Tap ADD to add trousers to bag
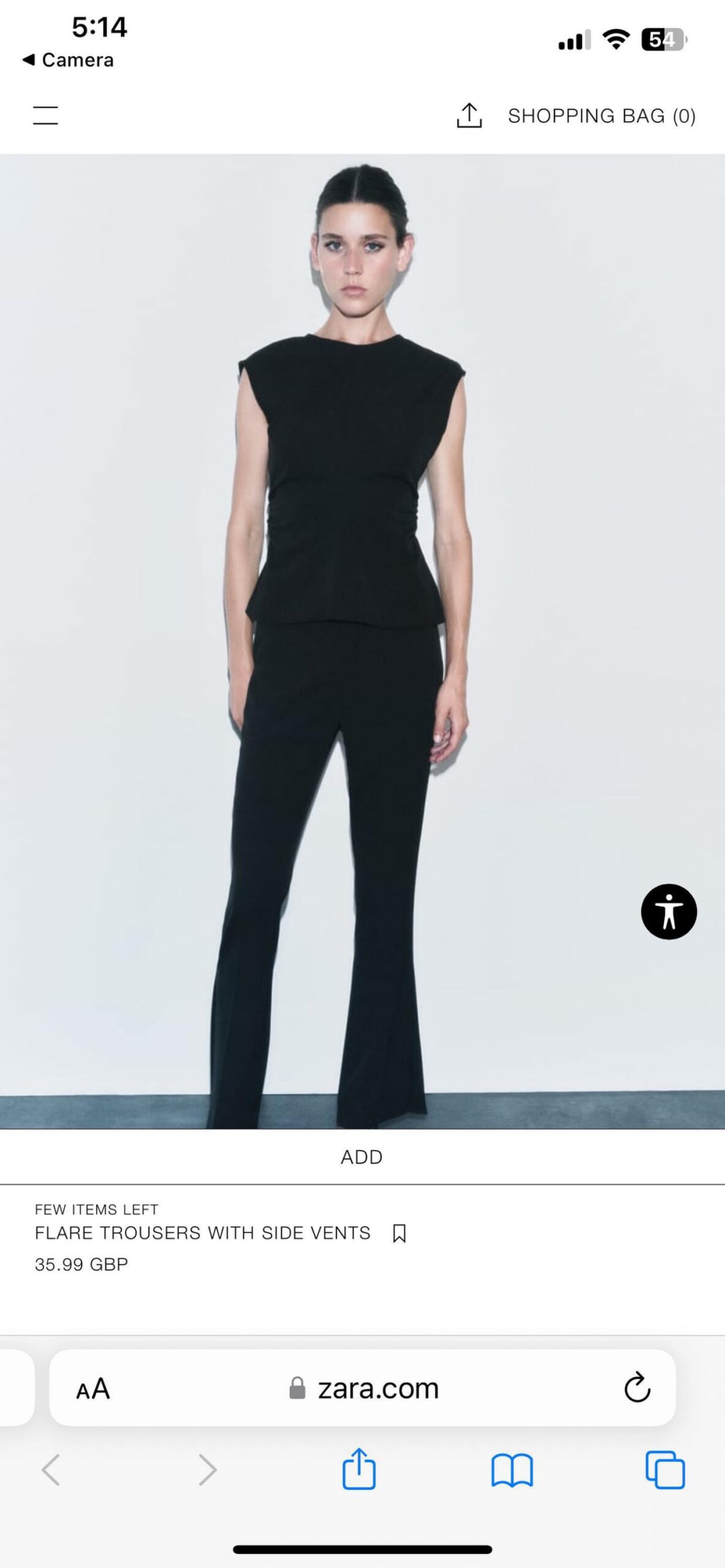 click(362, 1157)
